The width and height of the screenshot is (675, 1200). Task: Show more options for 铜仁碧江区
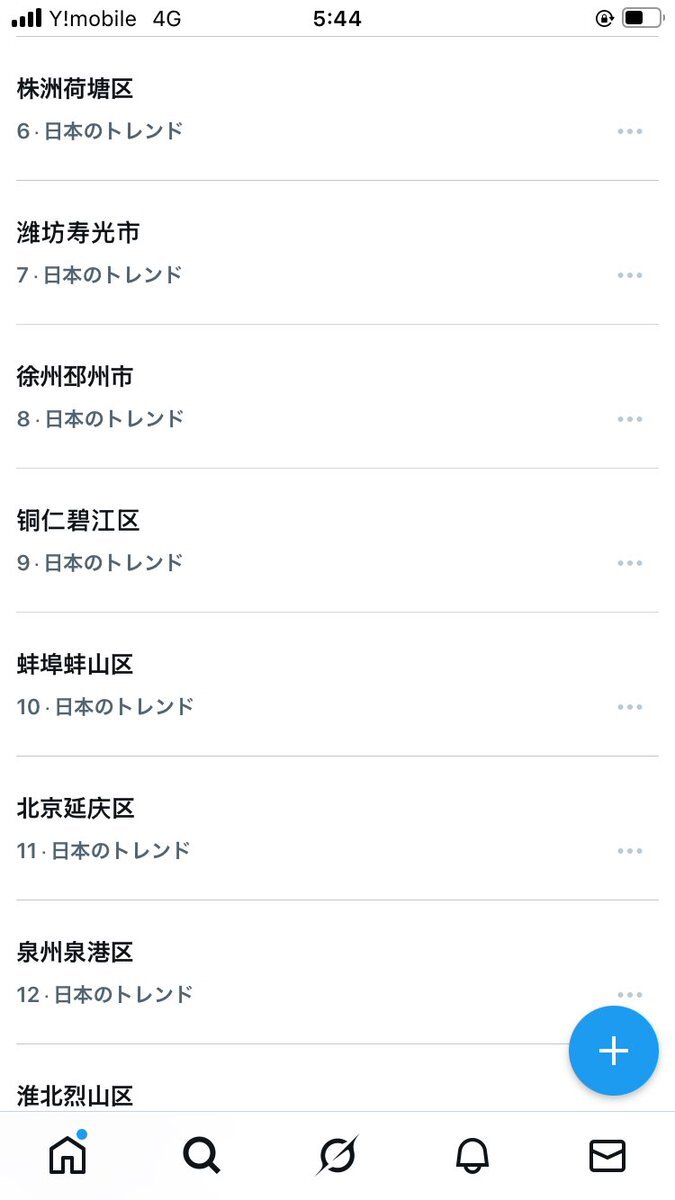pyautogui.click(x=629, y=563)
